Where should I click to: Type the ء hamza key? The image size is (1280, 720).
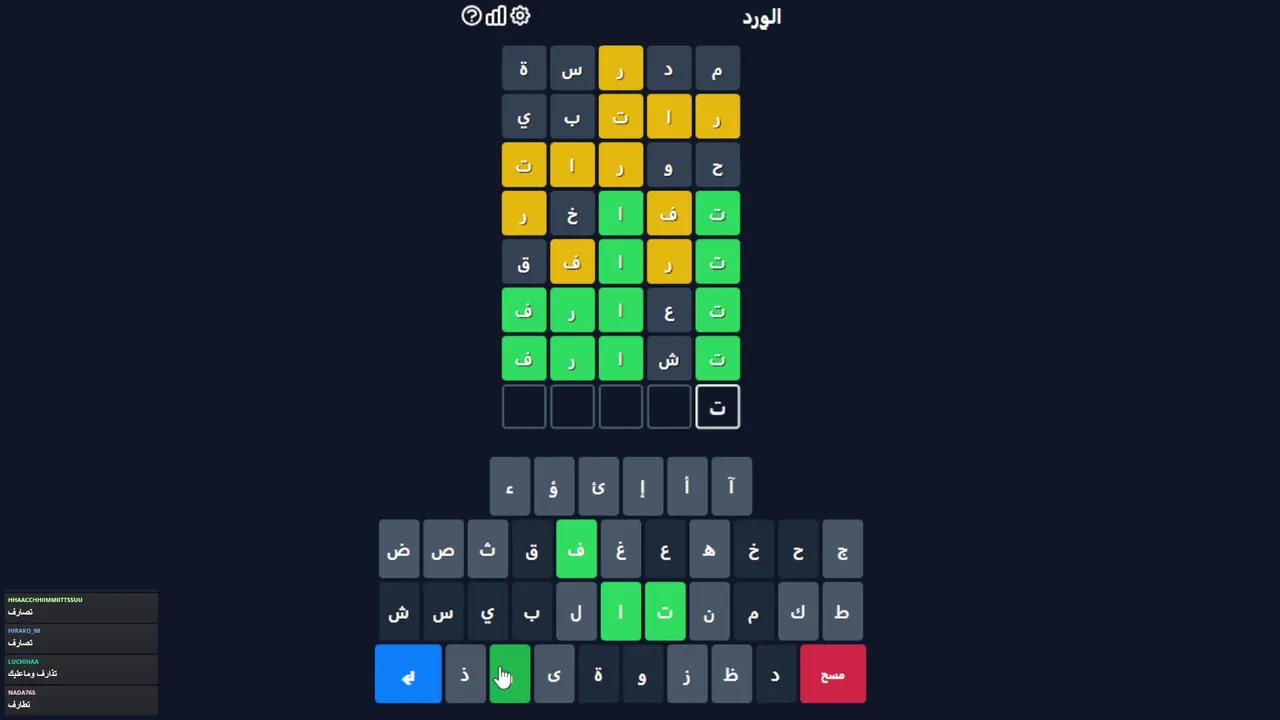(510, 487)
